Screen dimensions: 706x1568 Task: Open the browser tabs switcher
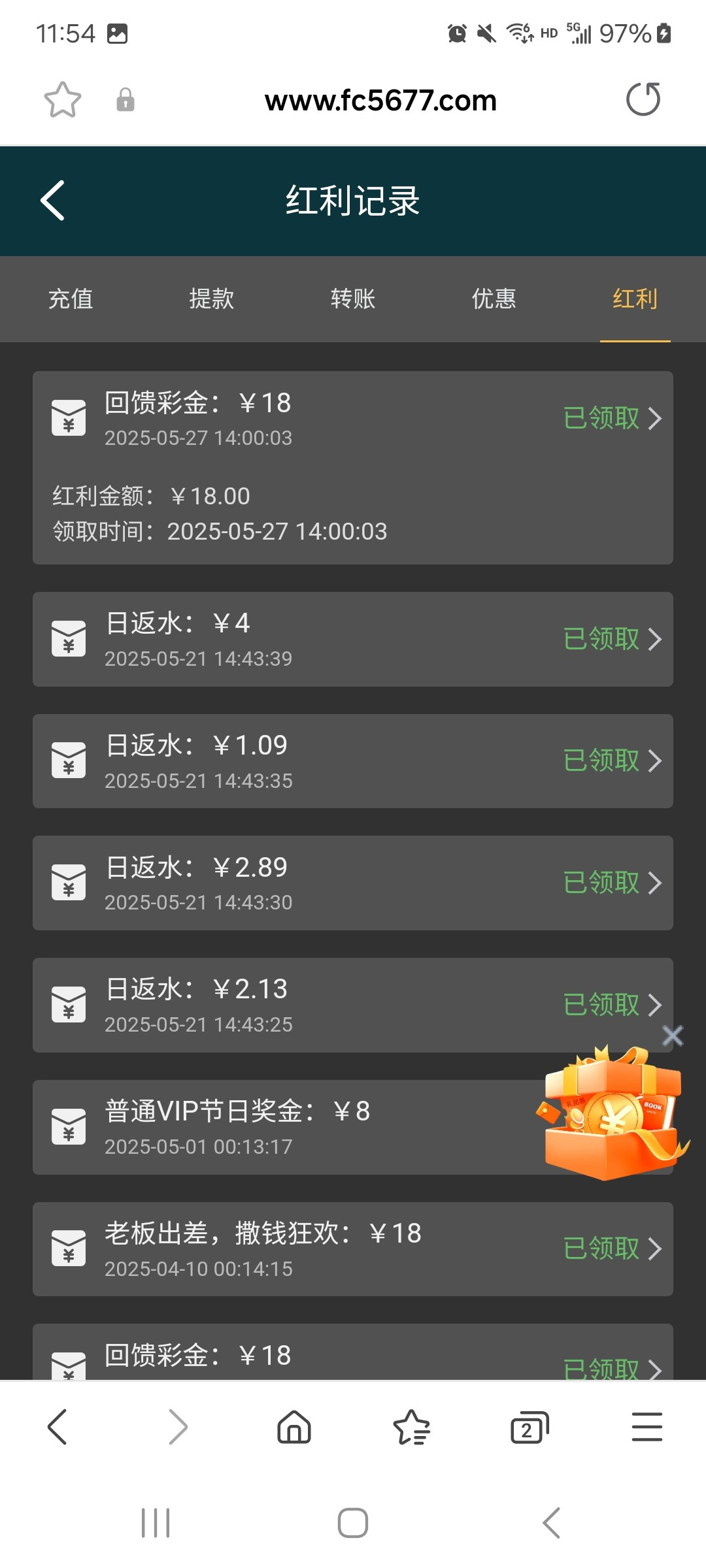[x=529, y=1428]
